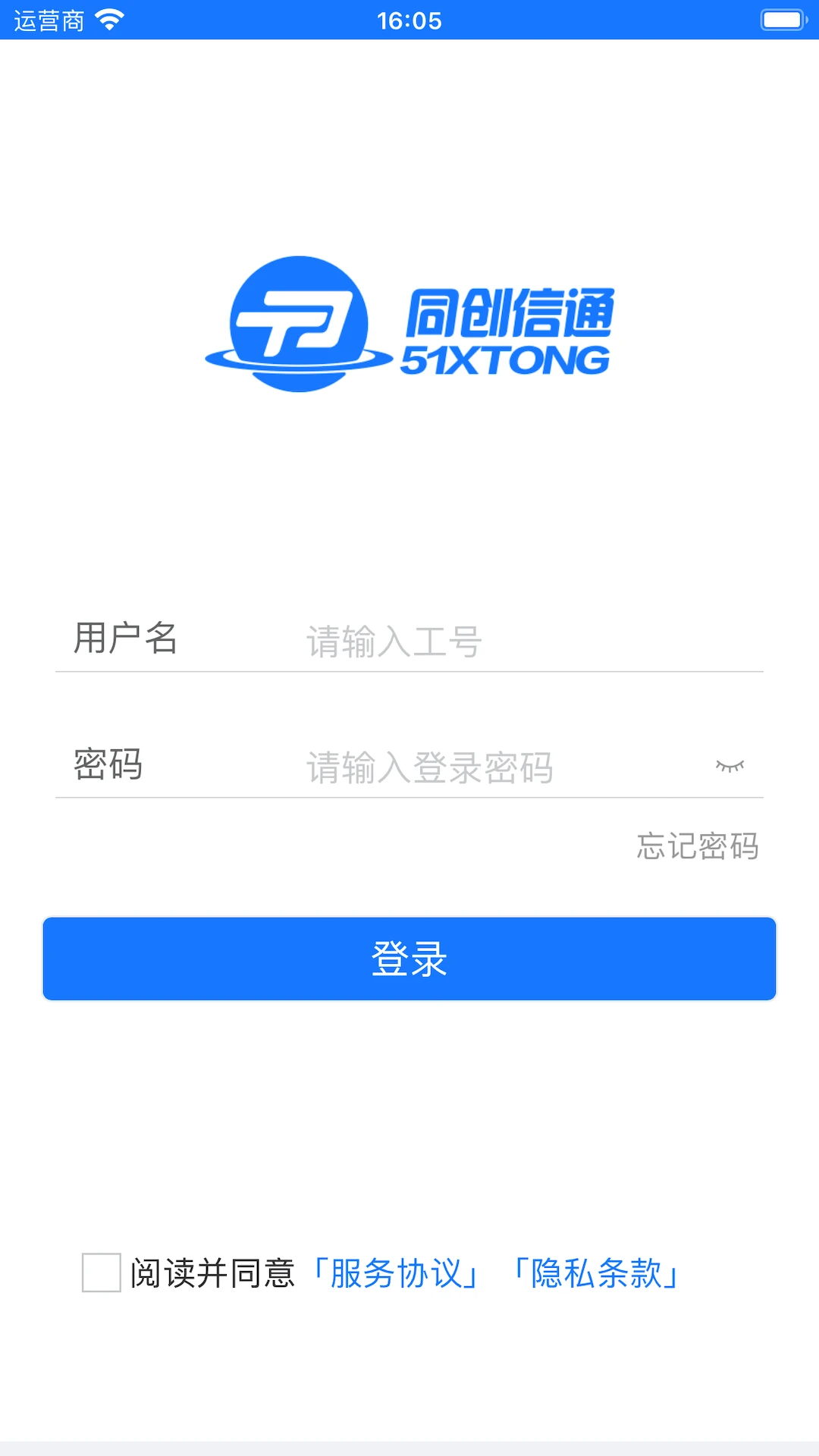Tap the 16:05 clock in status bar
Image resolution: width=819 pixels, height=1456 pixels.
409,20
